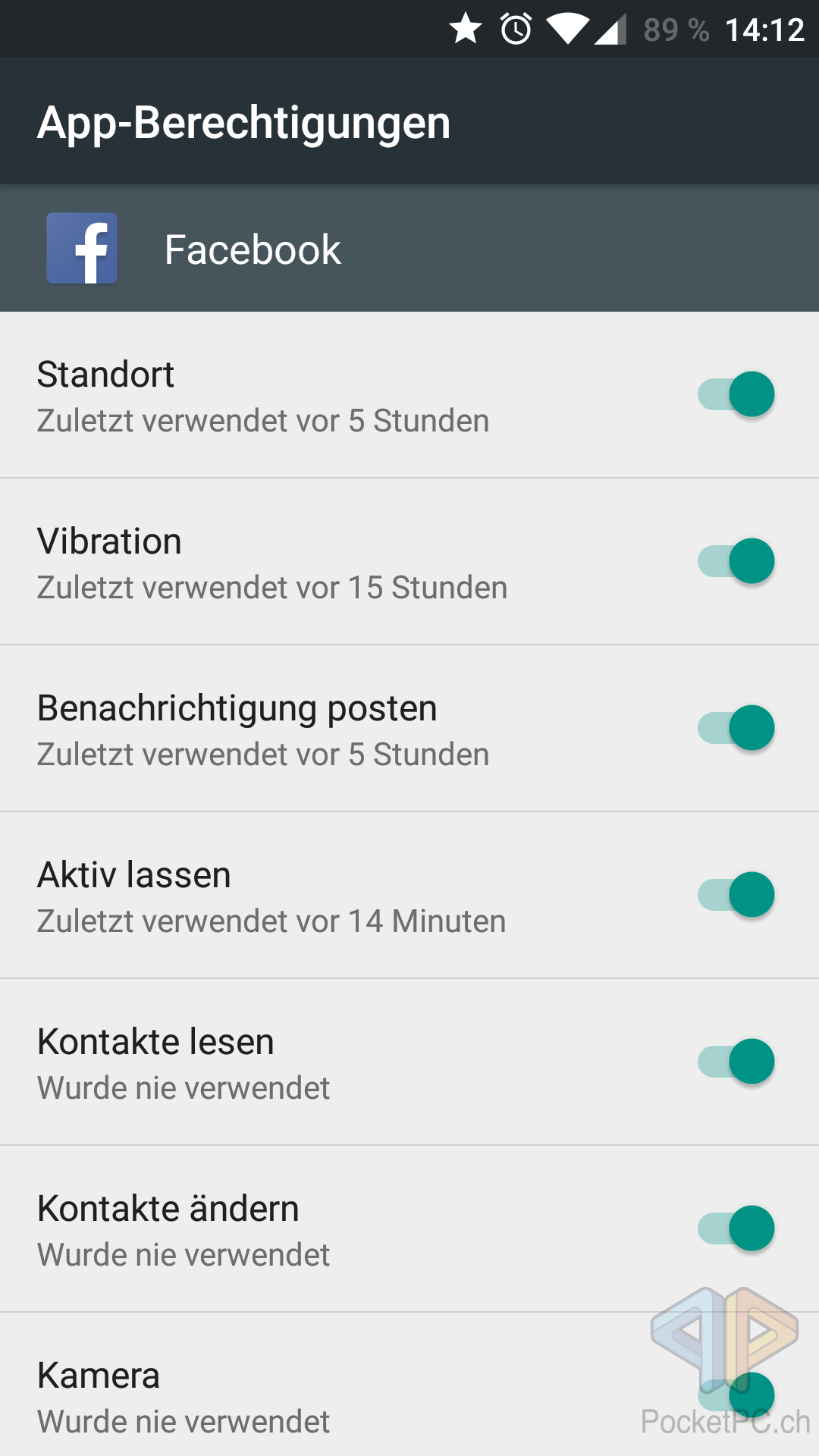This screenshot has height=1456, width=819.
Task: Turn off the Vibration permission
Action: tap(736, 561)
